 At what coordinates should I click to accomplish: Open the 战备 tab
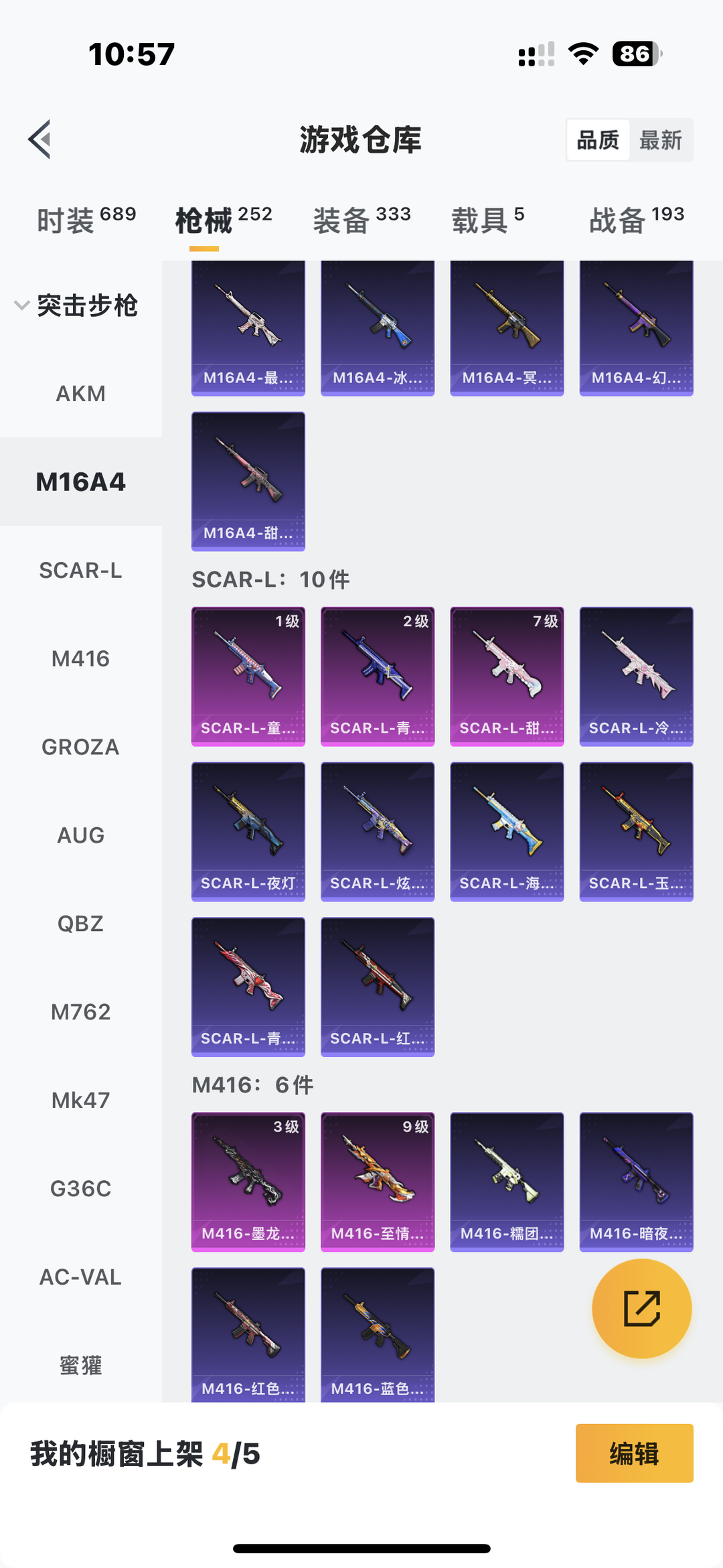click(636, 220)
